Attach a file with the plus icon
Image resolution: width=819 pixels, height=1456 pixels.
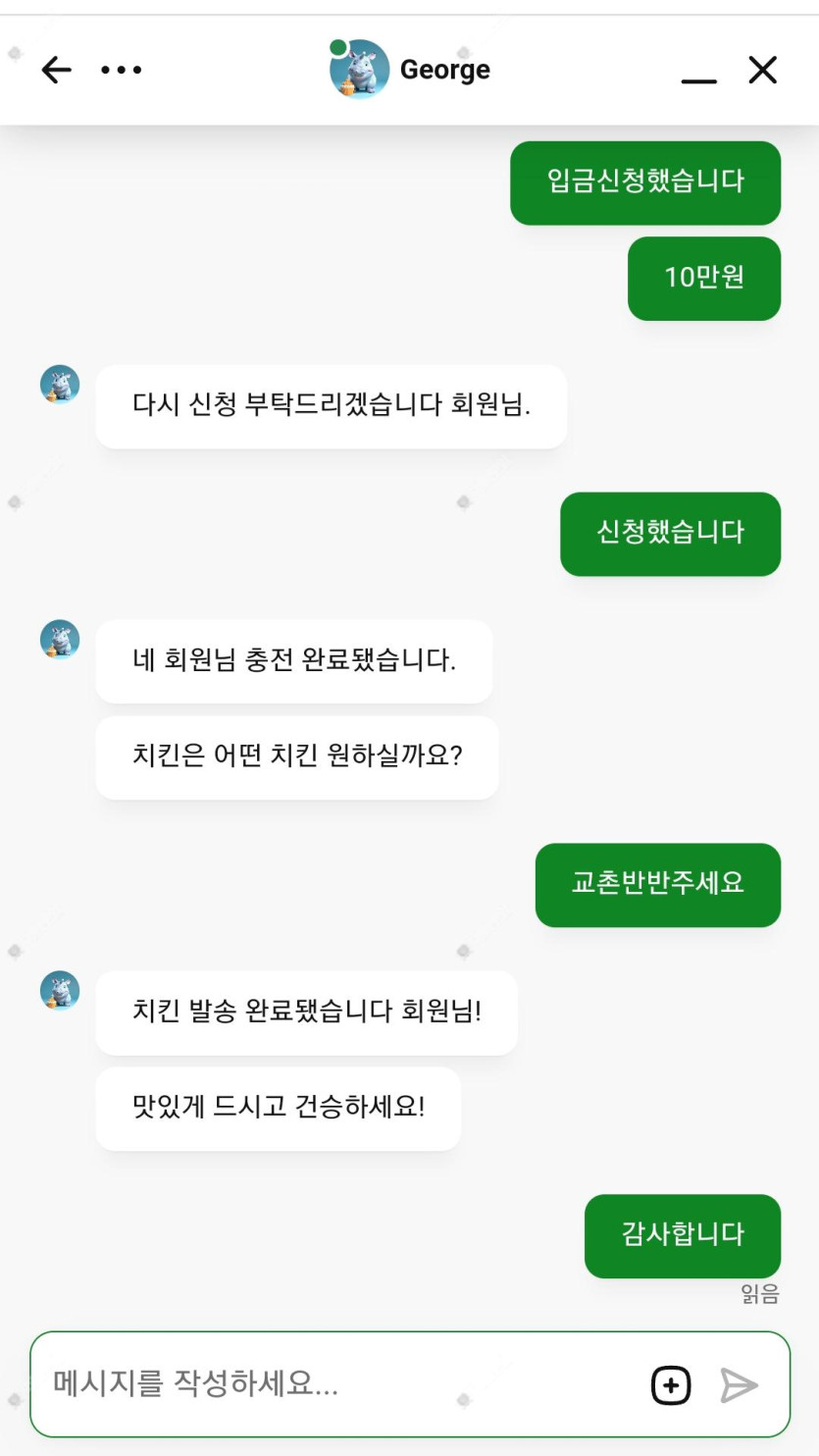671,1385
